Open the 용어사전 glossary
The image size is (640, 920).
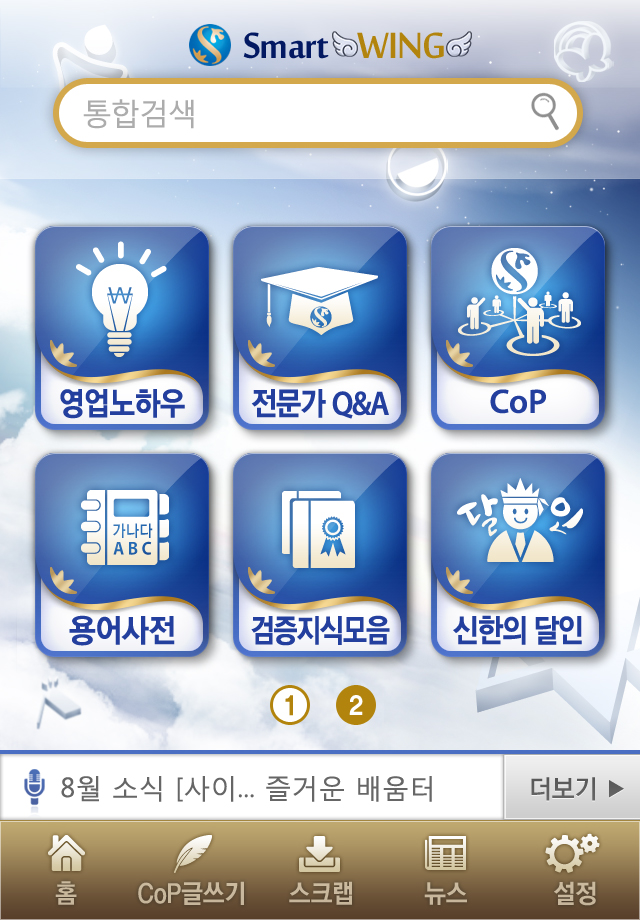122,555
